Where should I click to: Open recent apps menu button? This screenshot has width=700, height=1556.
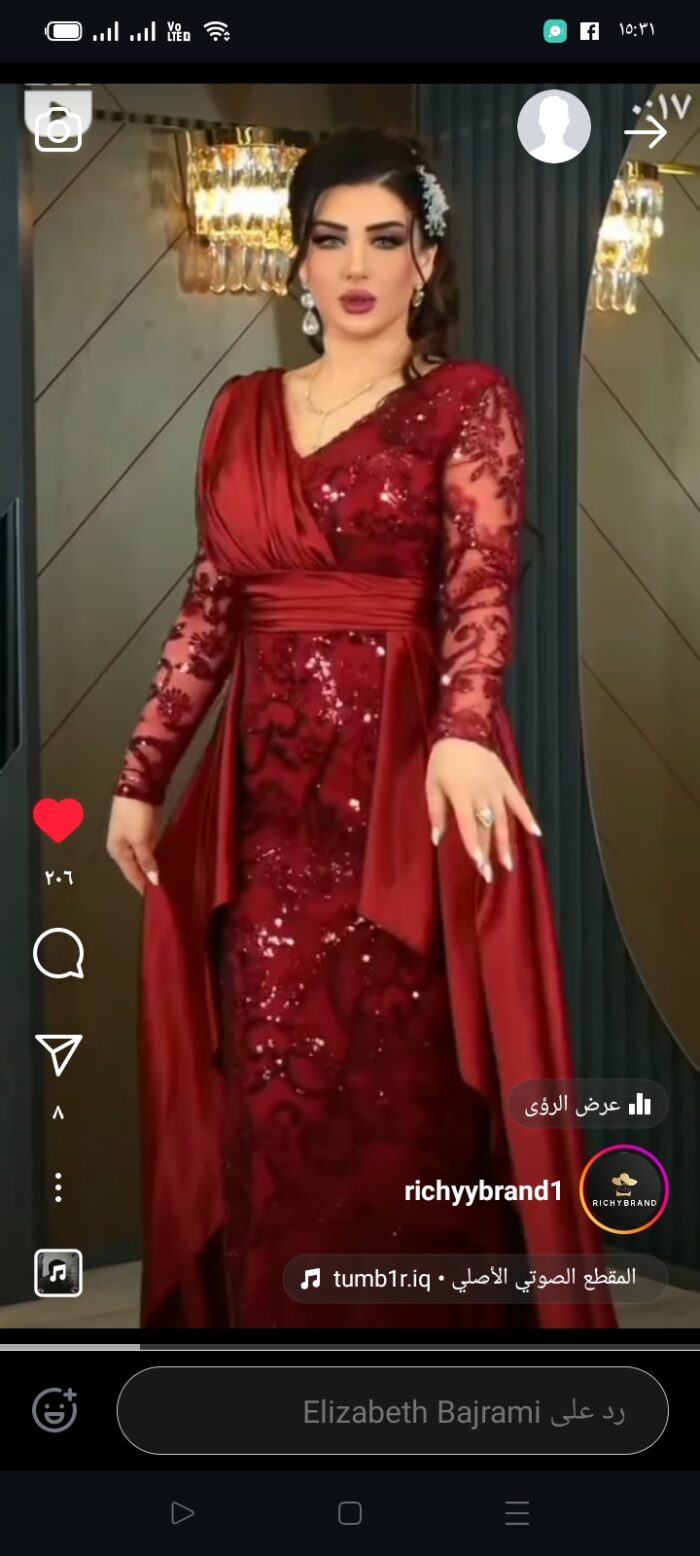point(517,1513)
